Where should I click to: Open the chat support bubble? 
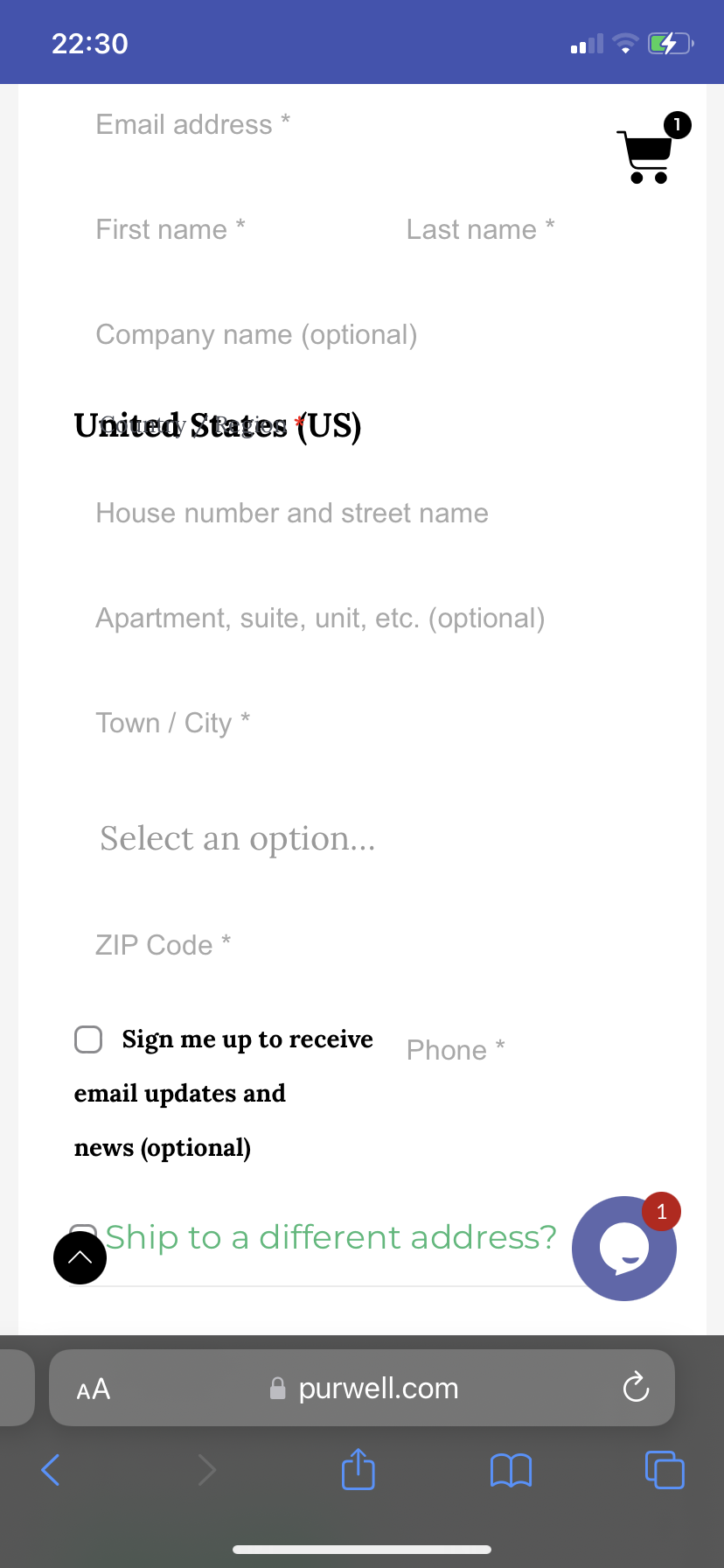[x=623, y=1249]
